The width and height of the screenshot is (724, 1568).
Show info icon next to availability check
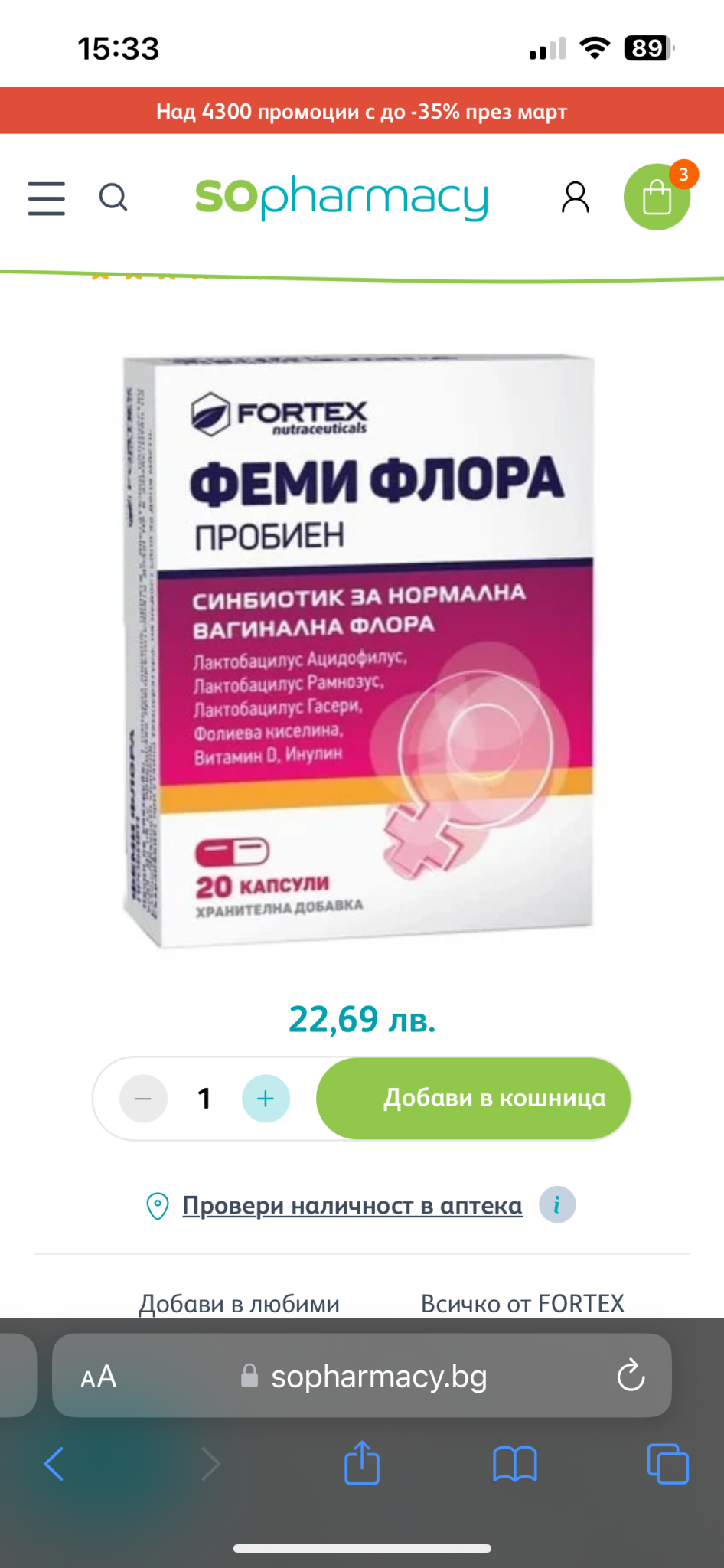coord(557,1205)
